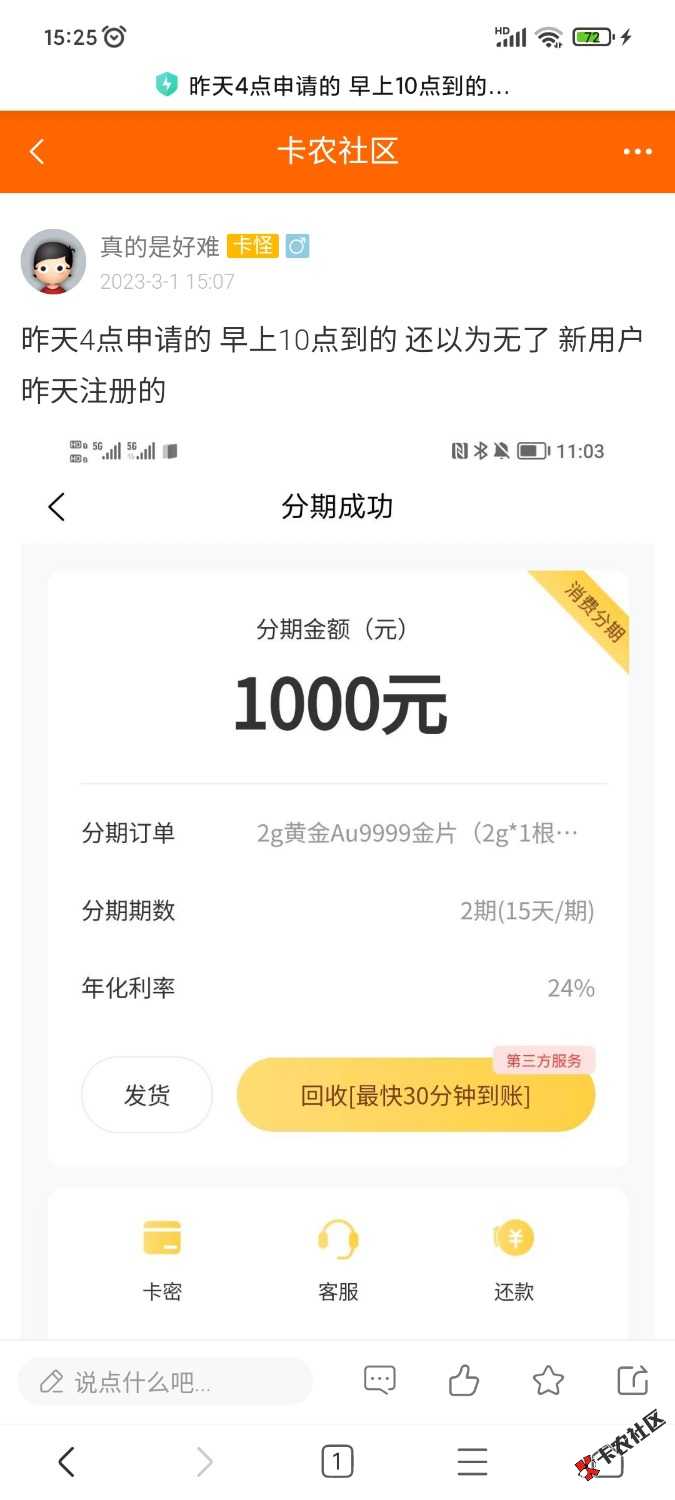View the avatar of 真的是好难

[53, 262]
